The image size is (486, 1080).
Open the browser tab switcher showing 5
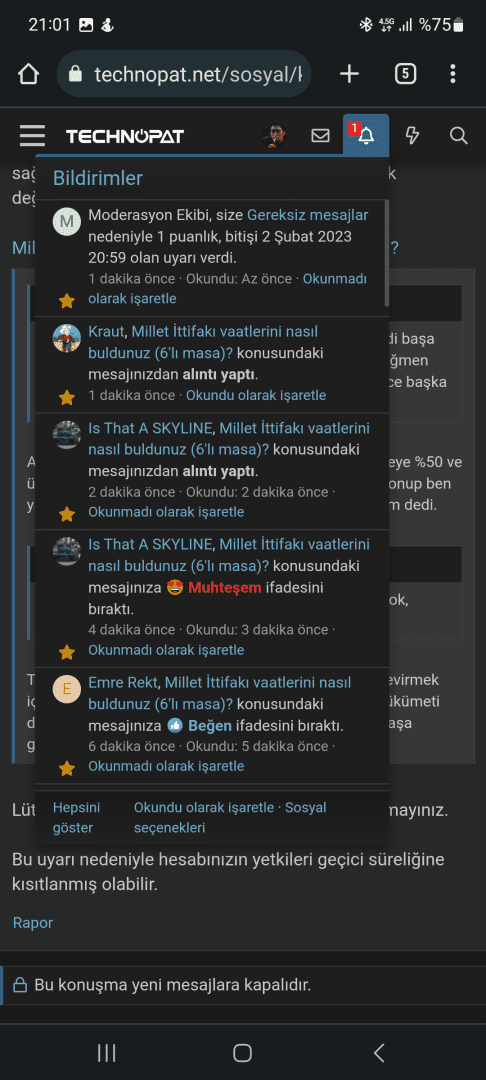405,74
